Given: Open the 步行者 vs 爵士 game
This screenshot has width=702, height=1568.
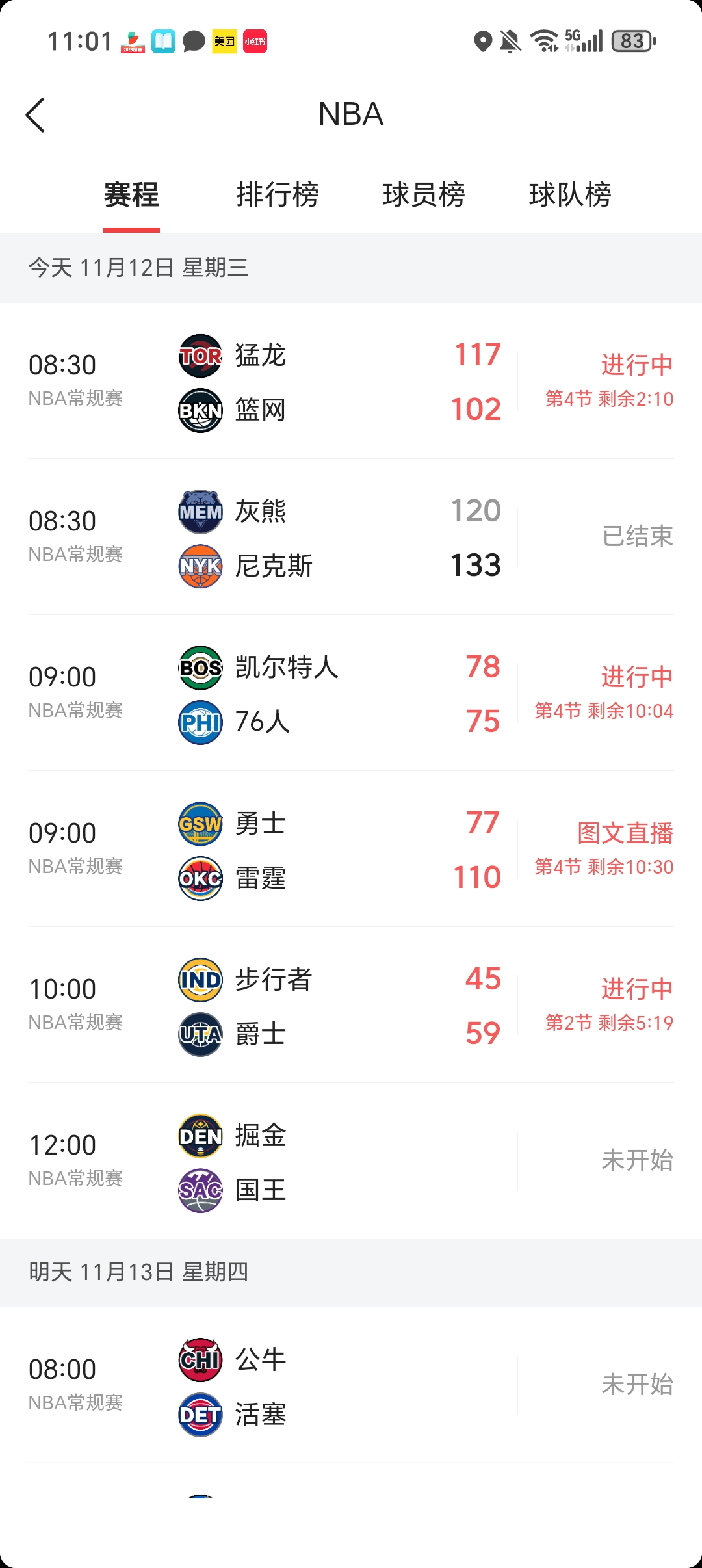Looking at the screenshot, I should point(351,1006).
